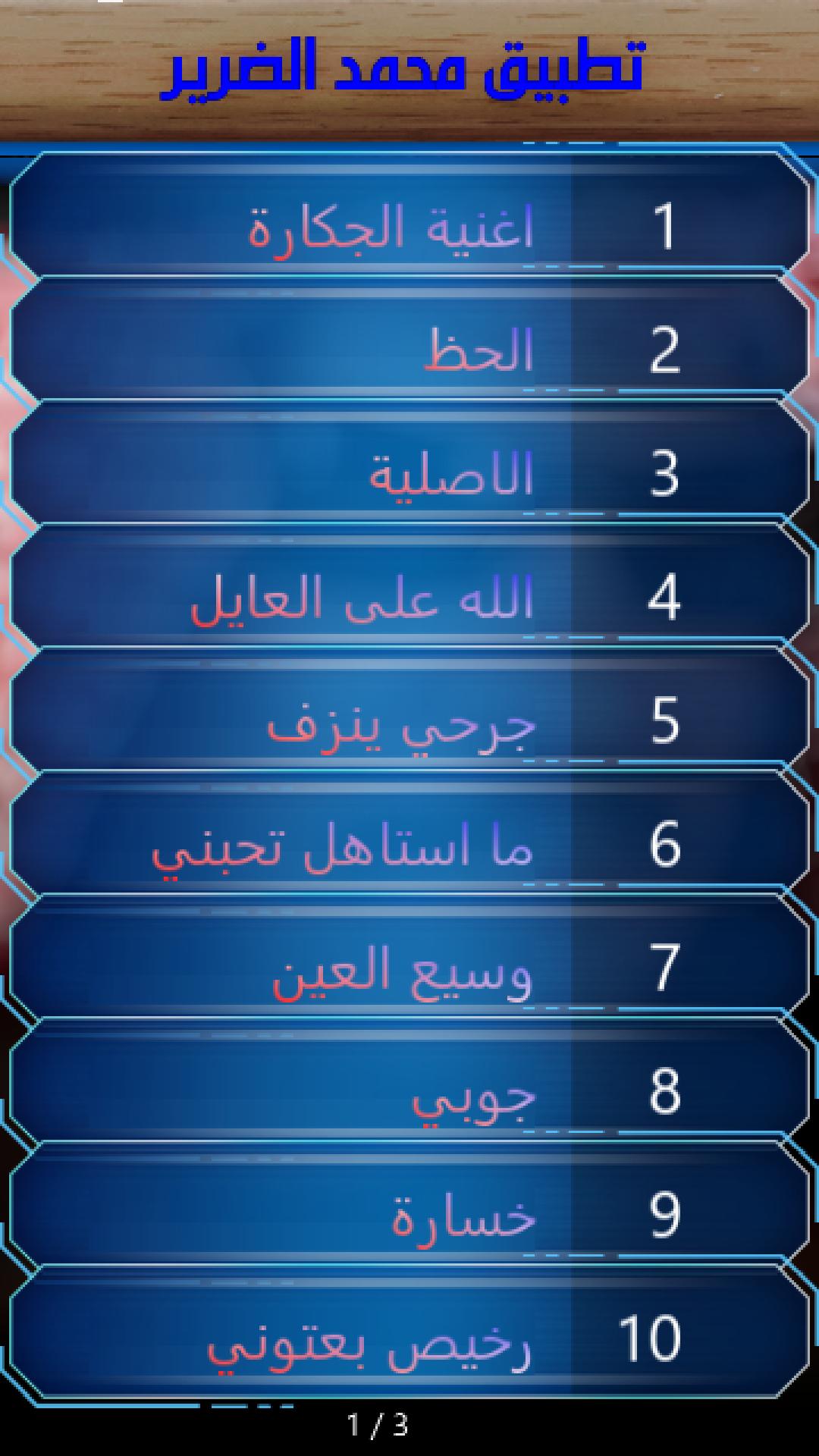
Task: Open song 4 الله على العايل
Action: coord(409,595)
